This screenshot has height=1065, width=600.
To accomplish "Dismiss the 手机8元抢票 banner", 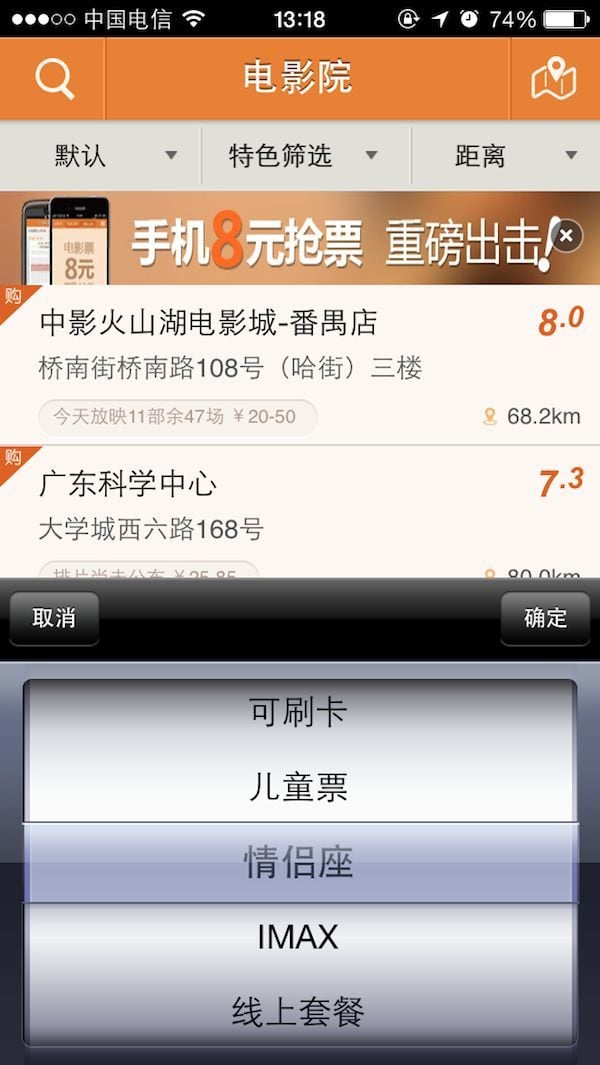I will coord(566,236).
